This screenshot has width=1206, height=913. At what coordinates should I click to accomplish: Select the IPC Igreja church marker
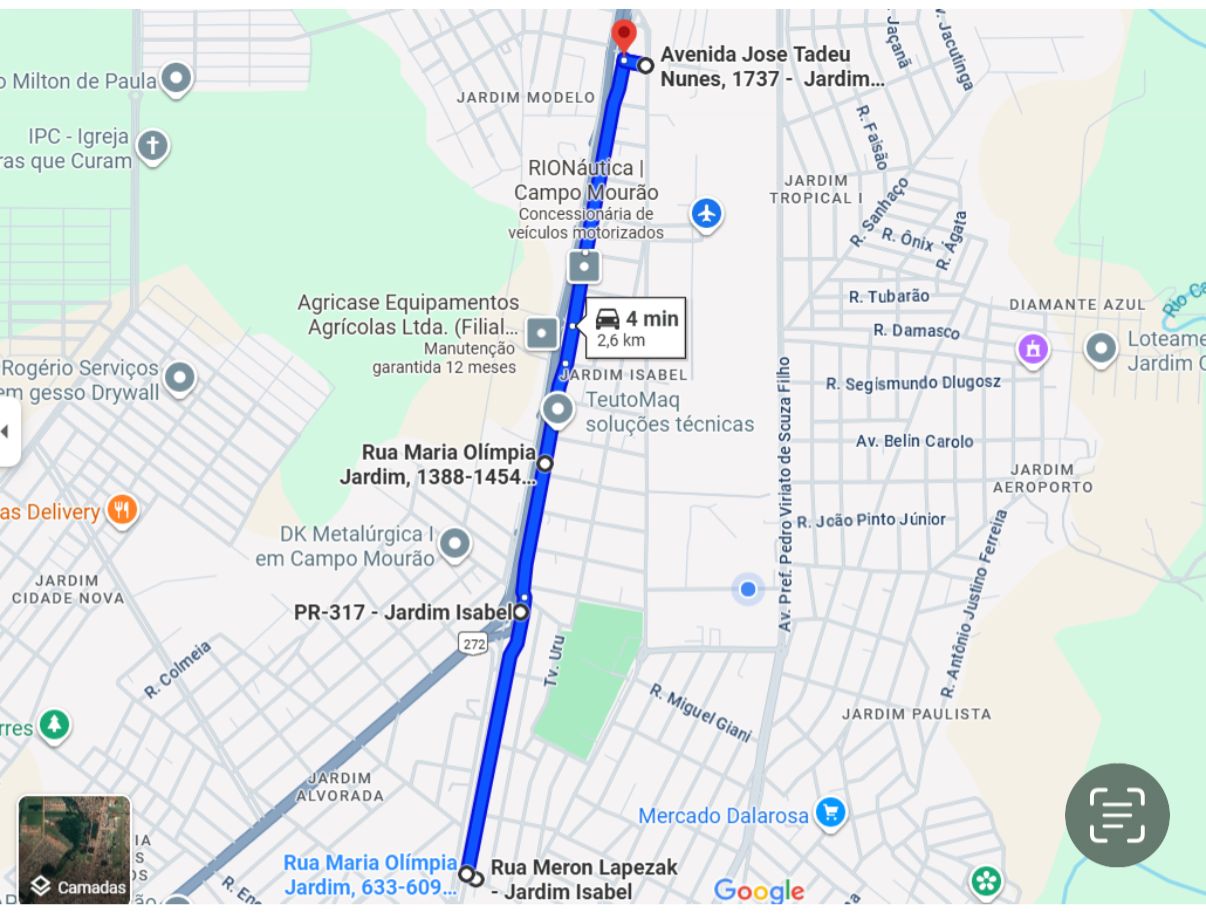152,146
